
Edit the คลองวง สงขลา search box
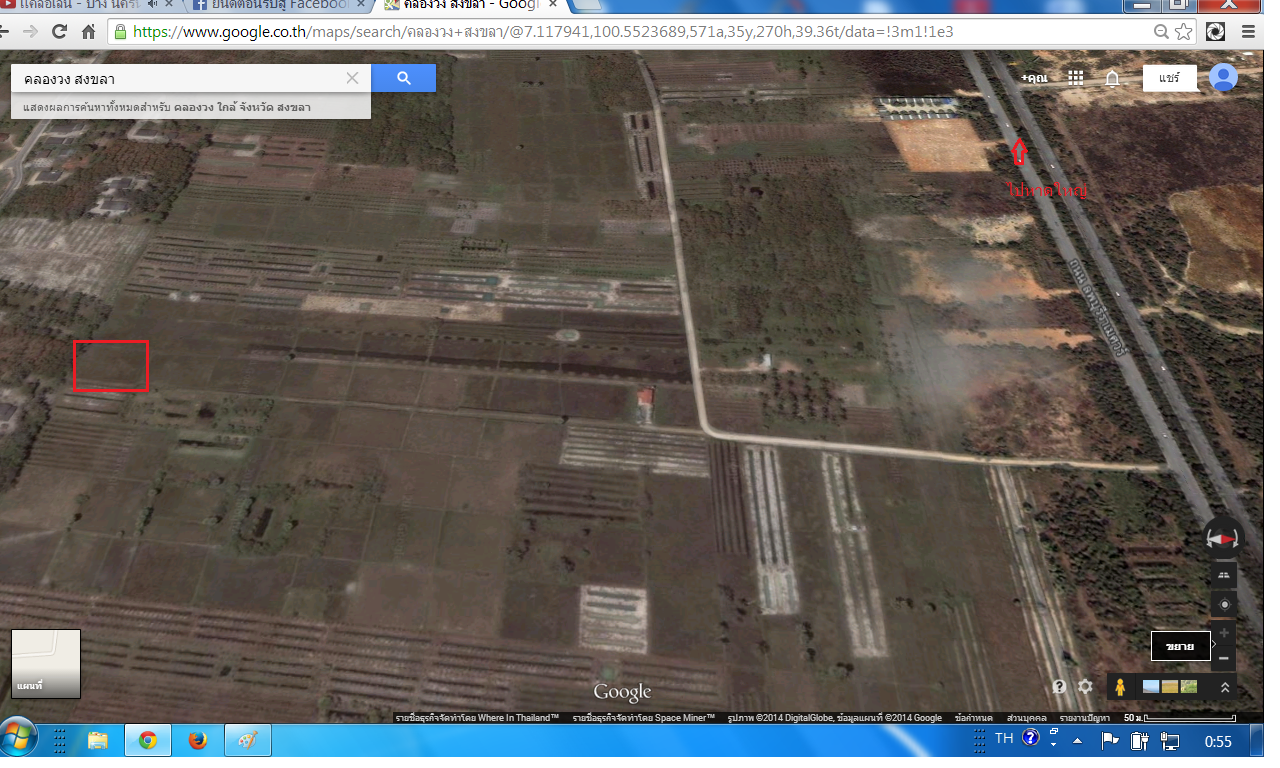pyautogui.click(x=180, y=78)
